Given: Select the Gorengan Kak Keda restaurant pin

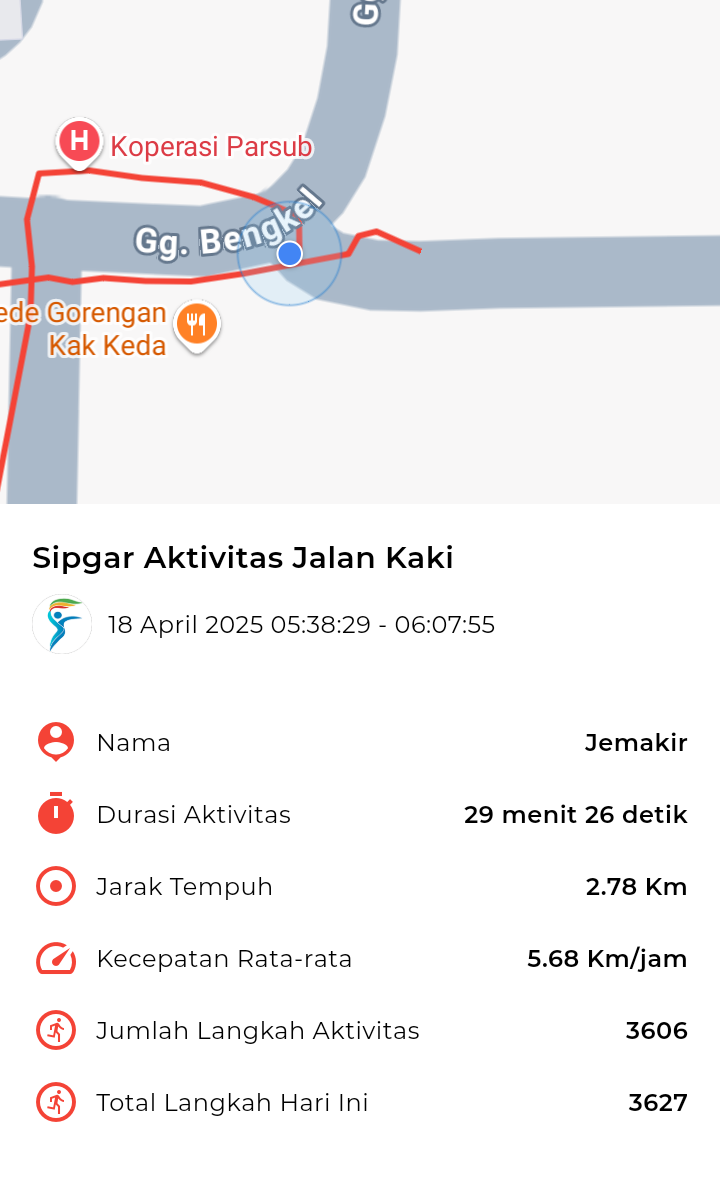Looking at the screenshot, I should pos(197,326).
